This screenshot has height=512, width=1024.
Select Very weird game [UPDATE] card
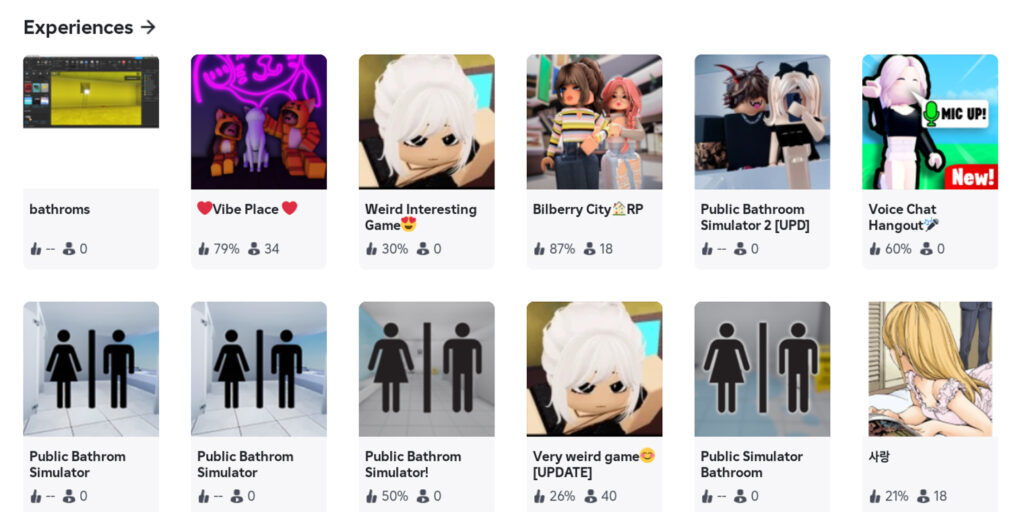[594, 369]
